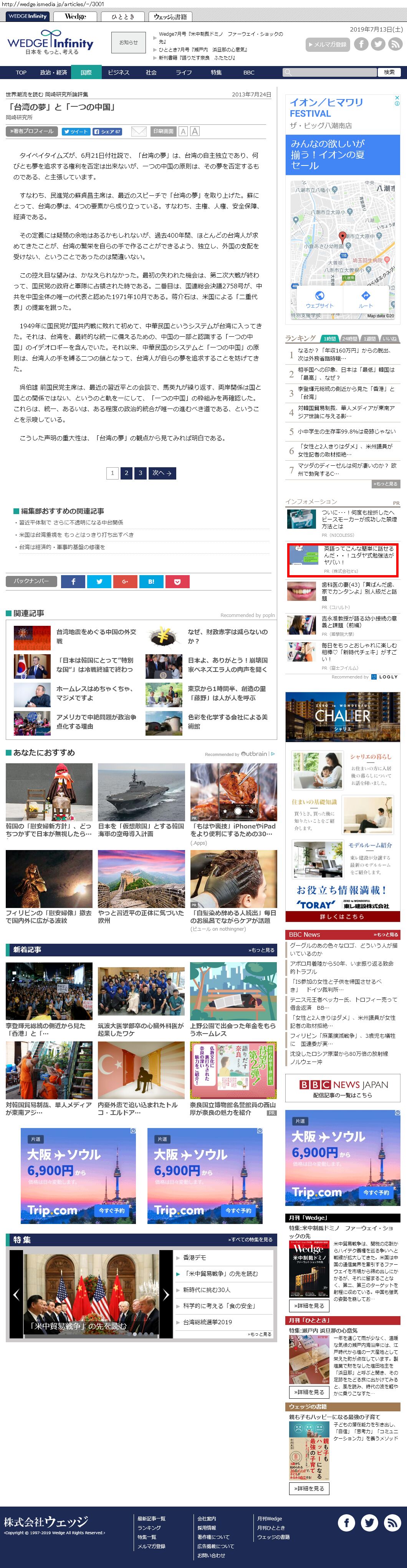
Task: Advance with the 次へ button
Action: coord(162,473)
